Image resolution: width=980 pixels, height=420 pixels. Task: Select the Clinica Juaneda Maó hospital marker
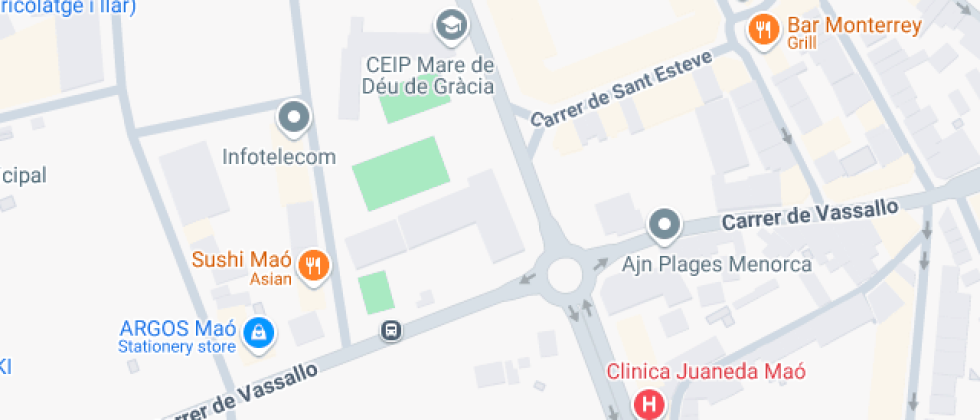tap(650, 404)
